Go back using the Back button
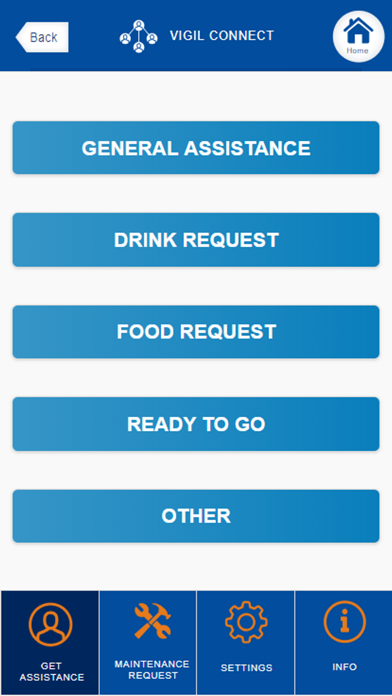Image resolution: width=392 pixels, height=696 pixels. pos(42,37)
